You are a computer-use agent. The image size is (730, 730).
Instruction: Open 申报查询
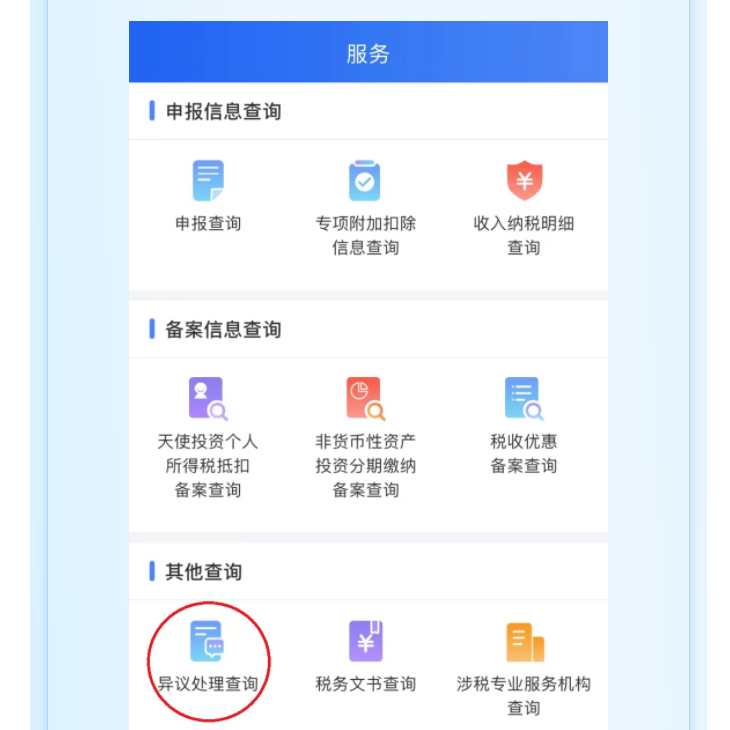(x=208, y=182)
